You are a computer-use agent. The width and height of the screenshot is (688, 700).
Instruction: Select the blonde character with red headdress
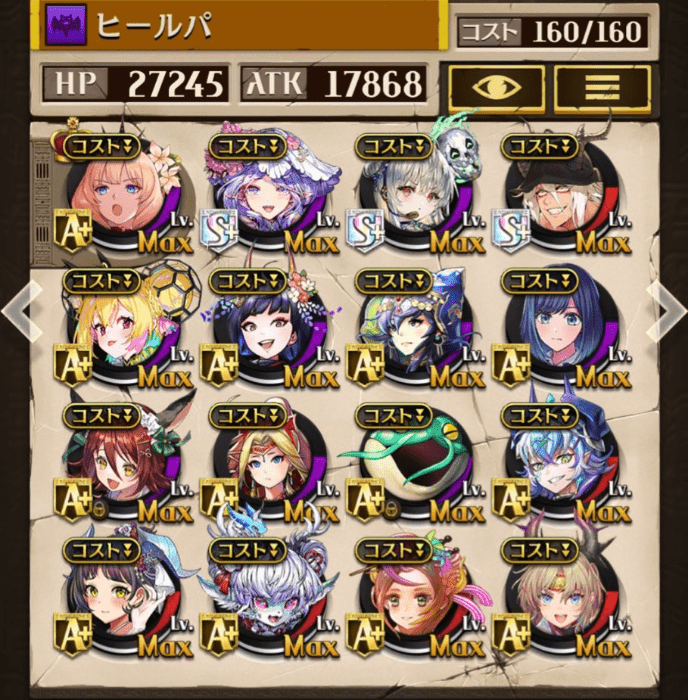(266, 466)
